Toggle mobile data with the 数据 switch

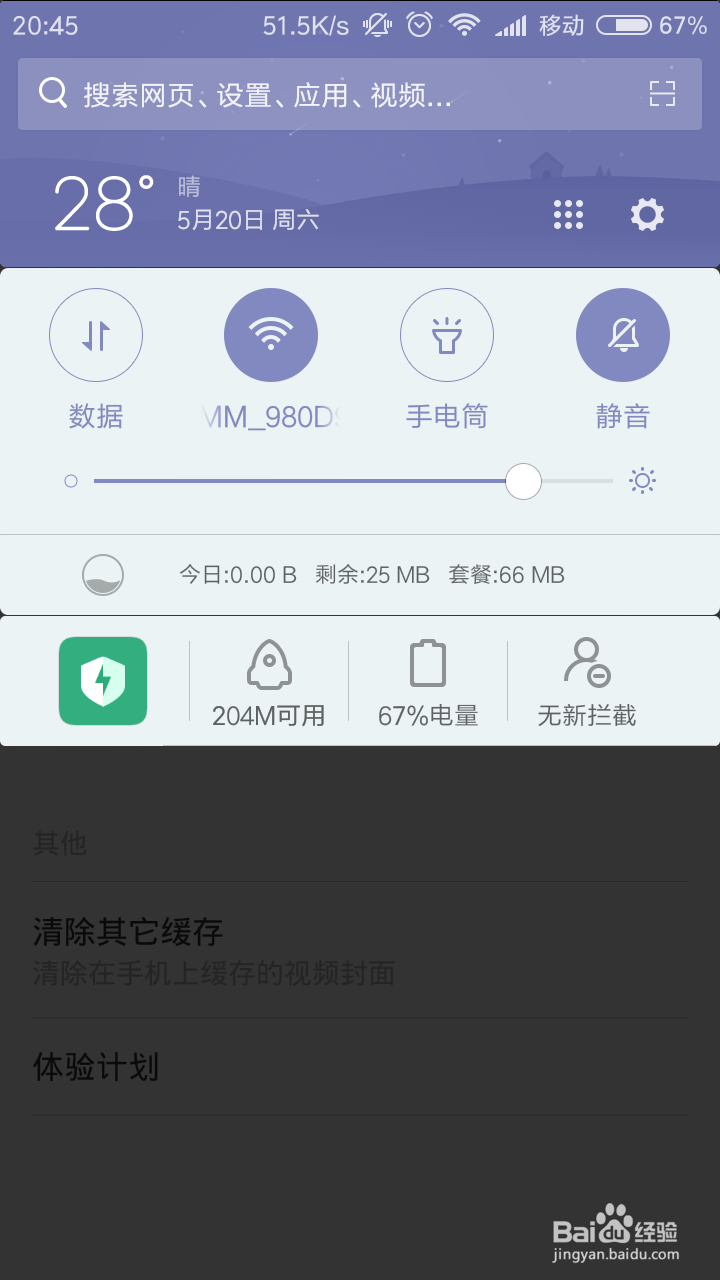click(x=96, y=335)
